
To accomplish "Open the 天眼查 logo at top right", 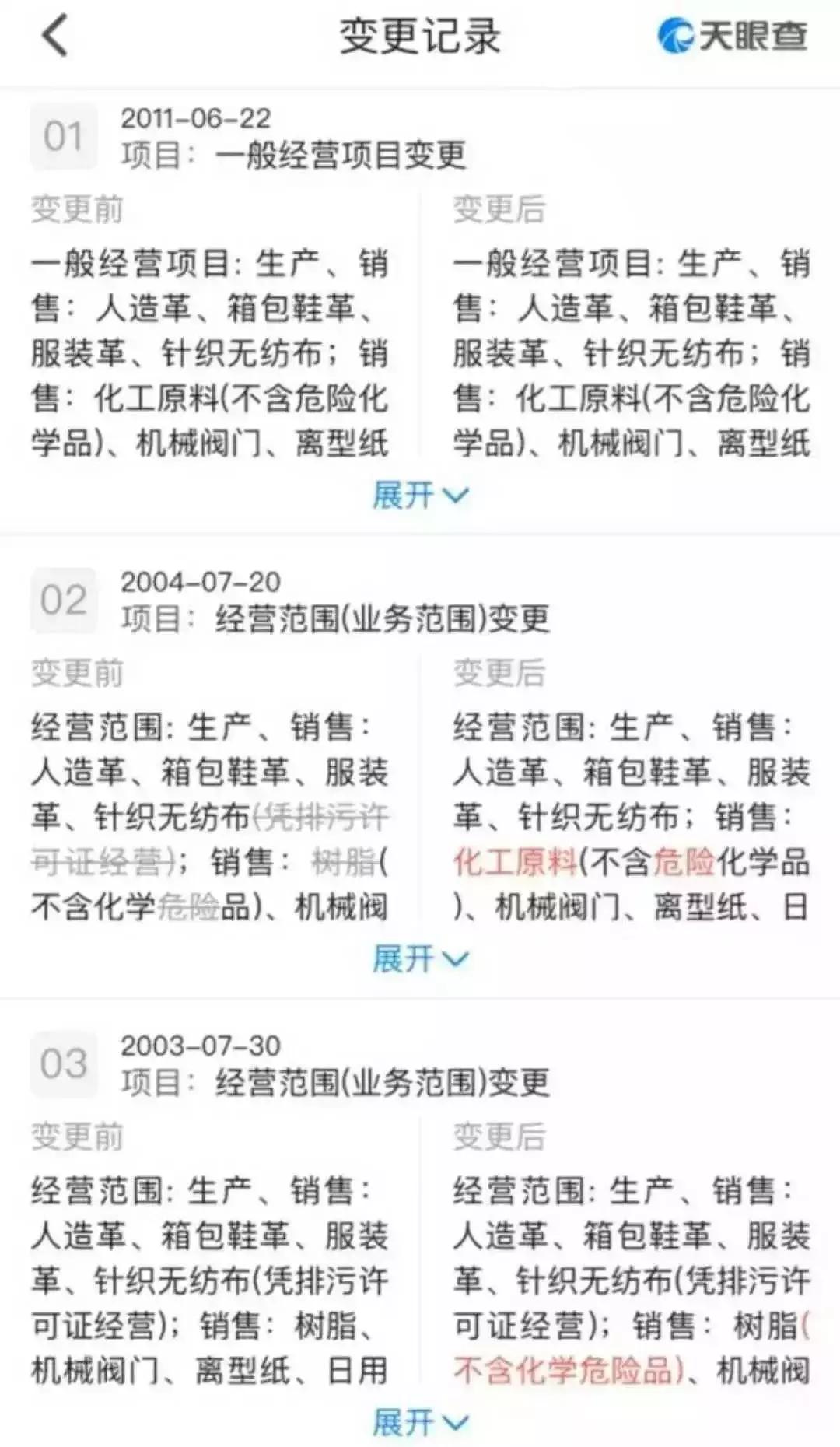I will pyautogui.click(x=733, y=35).
